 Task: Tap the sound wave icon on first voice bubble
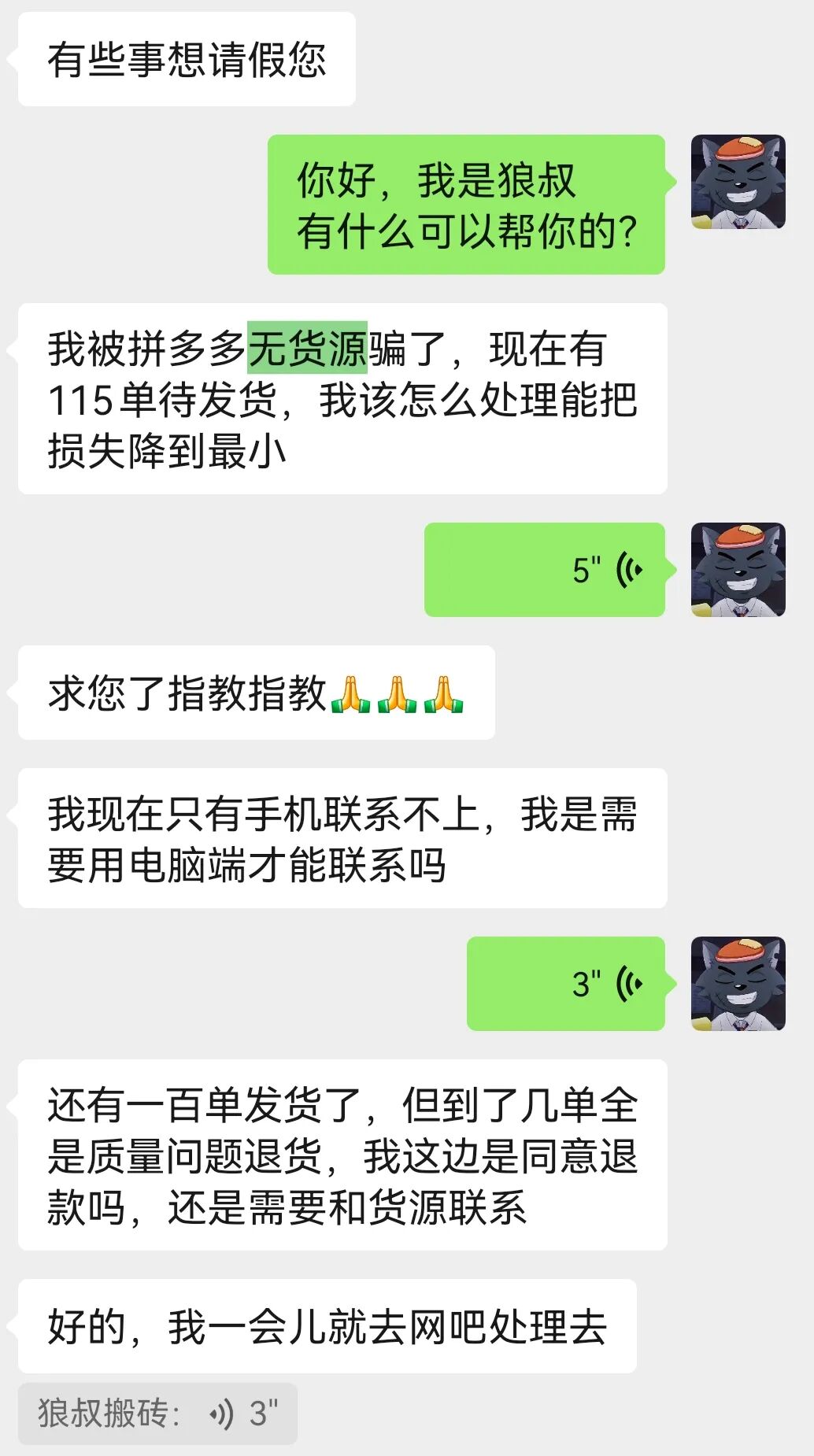point(627,568)
